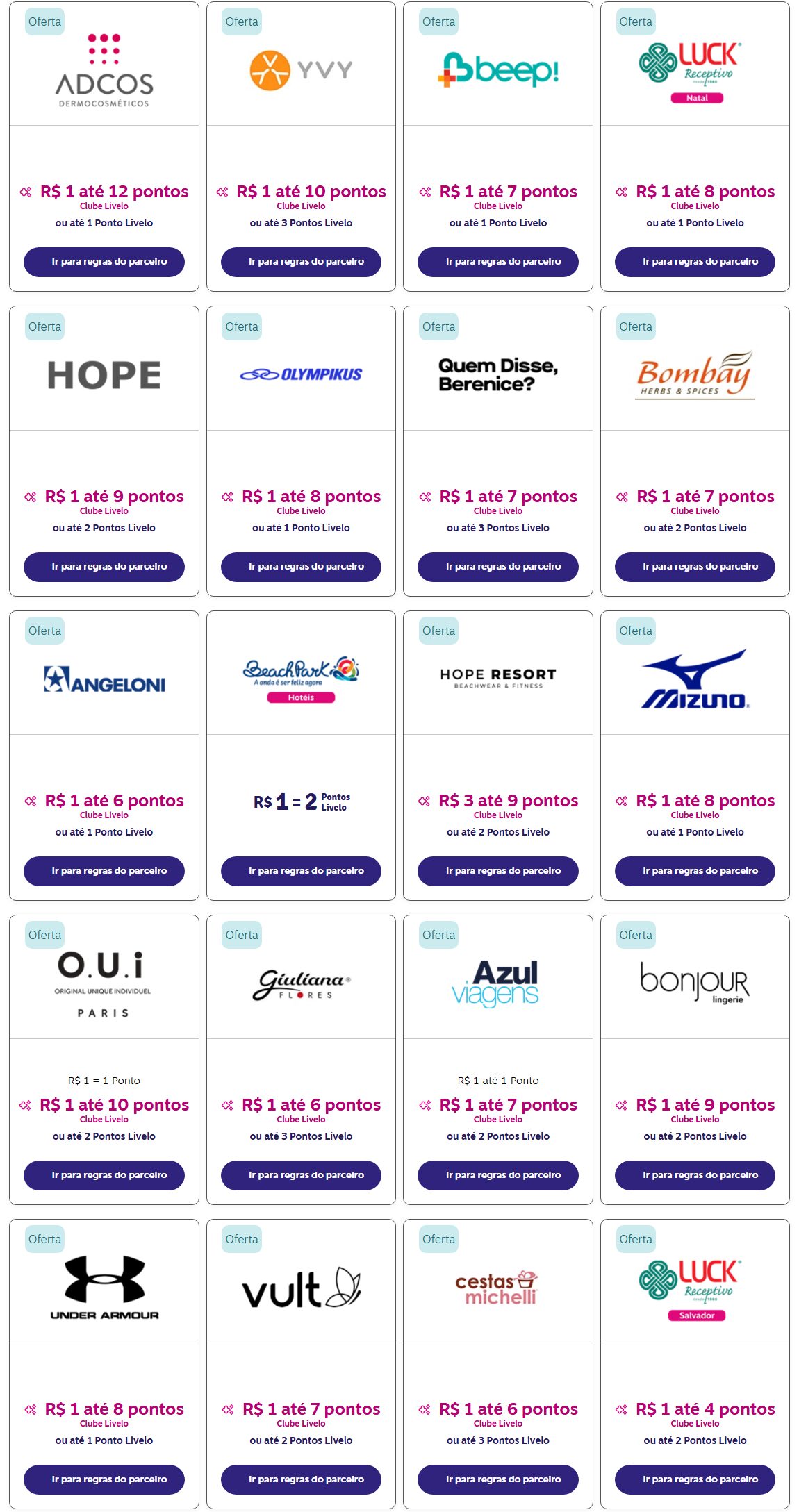The image size is (799, 1512).
Task: Open Beach Park Hotéis partner rules
Action: (x=301, y=871)
